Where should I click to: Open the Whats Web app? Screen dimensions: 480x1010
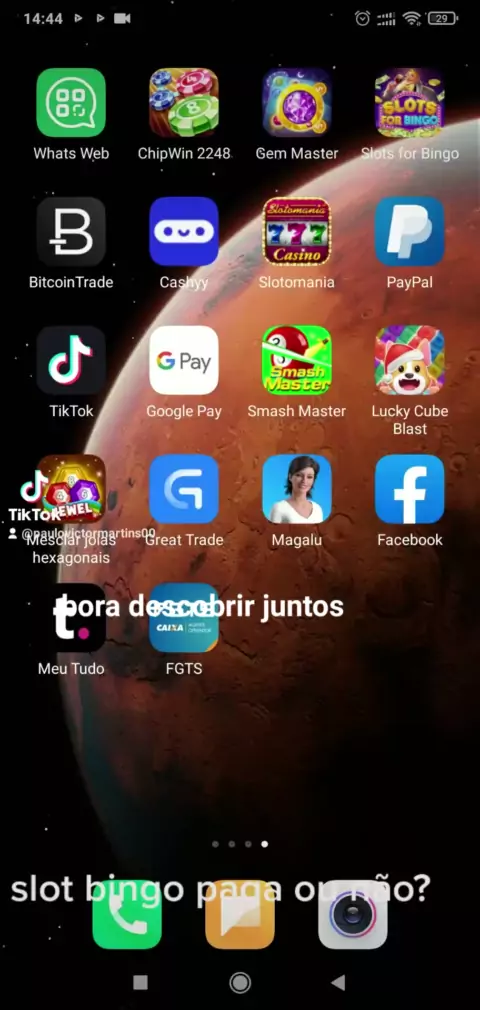click(x=71, y=103)
